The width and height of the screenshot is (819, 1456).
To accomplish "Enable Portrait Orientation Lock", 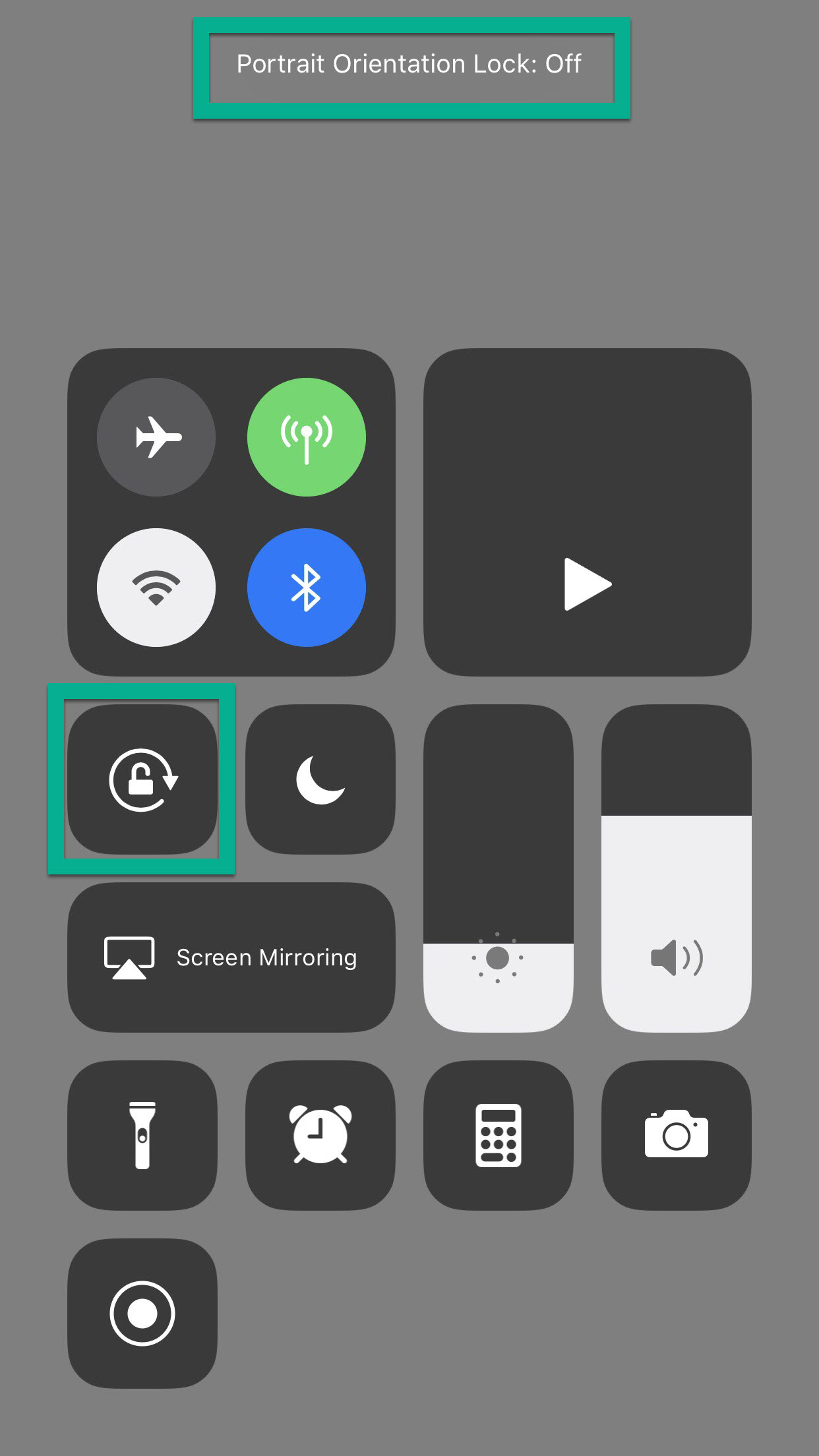I will pos(142,779).
